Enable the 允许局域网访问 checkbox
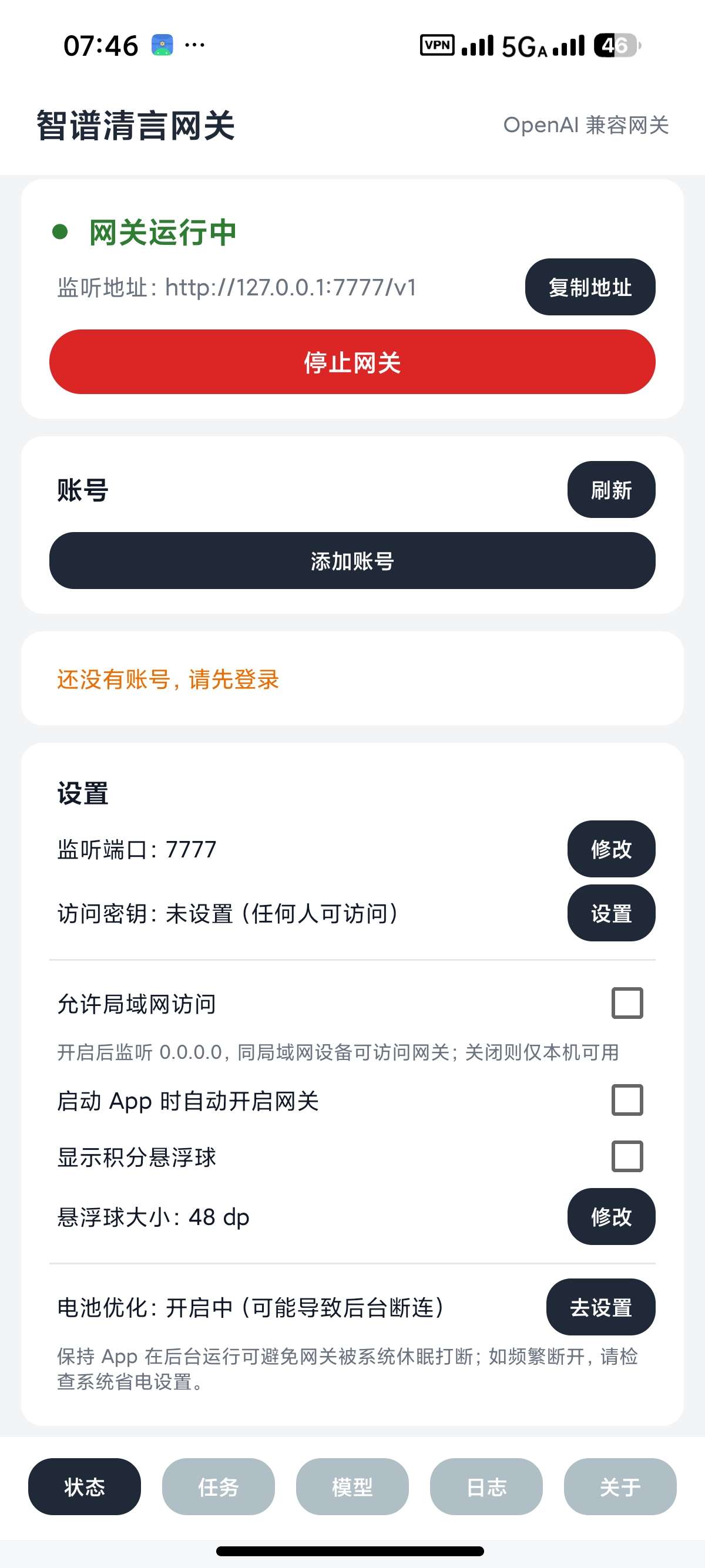The width and height of the screenshot is (705, 1568). (x=627, y=1003)
